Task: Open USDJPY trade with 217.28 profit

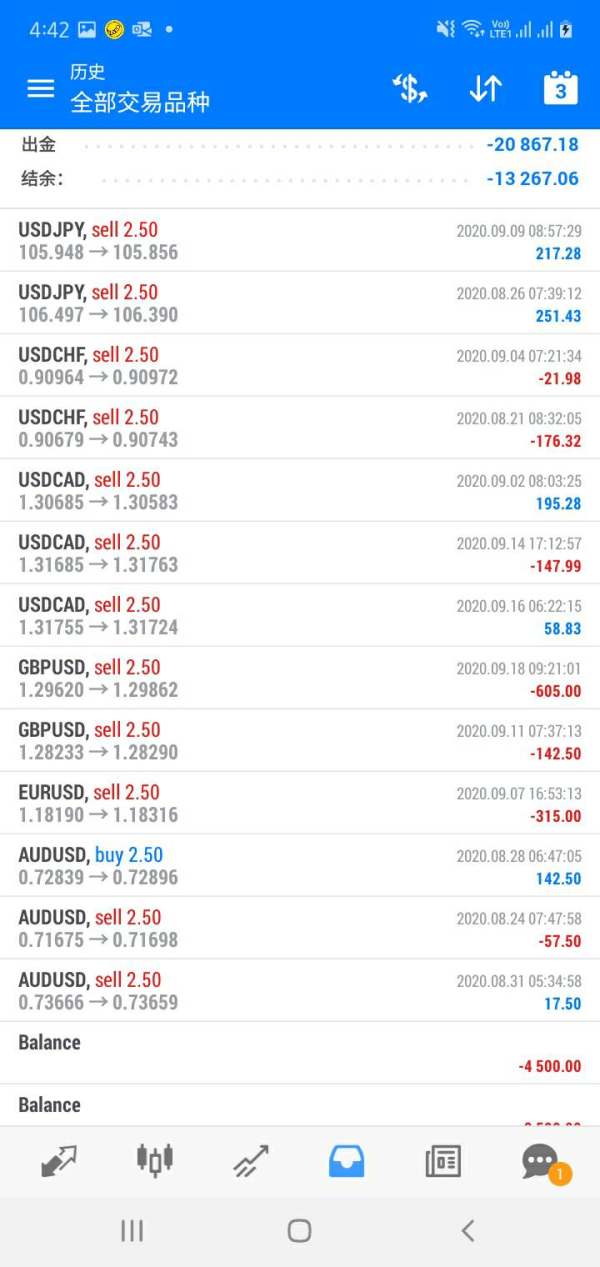Action: [300, 241]
